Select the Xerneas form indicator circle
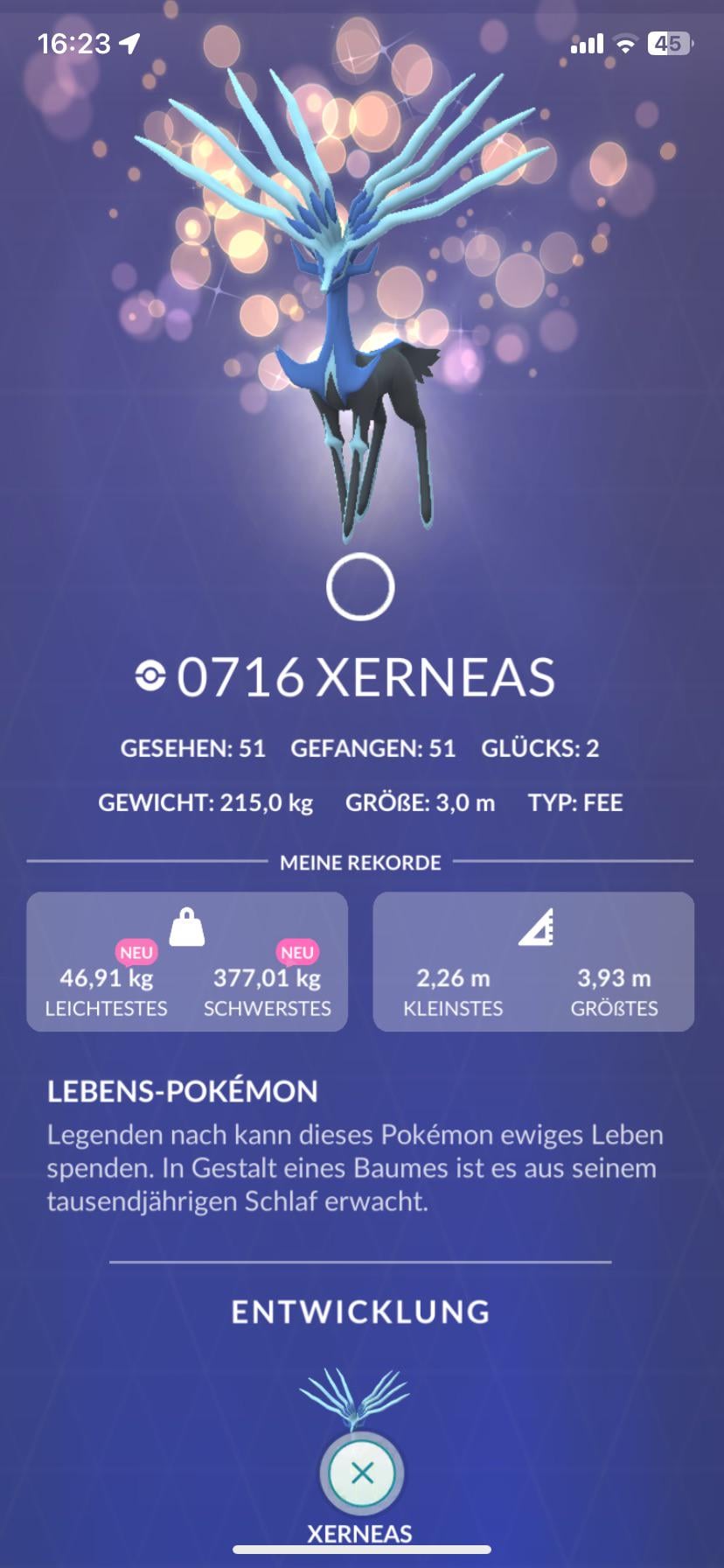The image size is (724, 1568). point(360,587)
